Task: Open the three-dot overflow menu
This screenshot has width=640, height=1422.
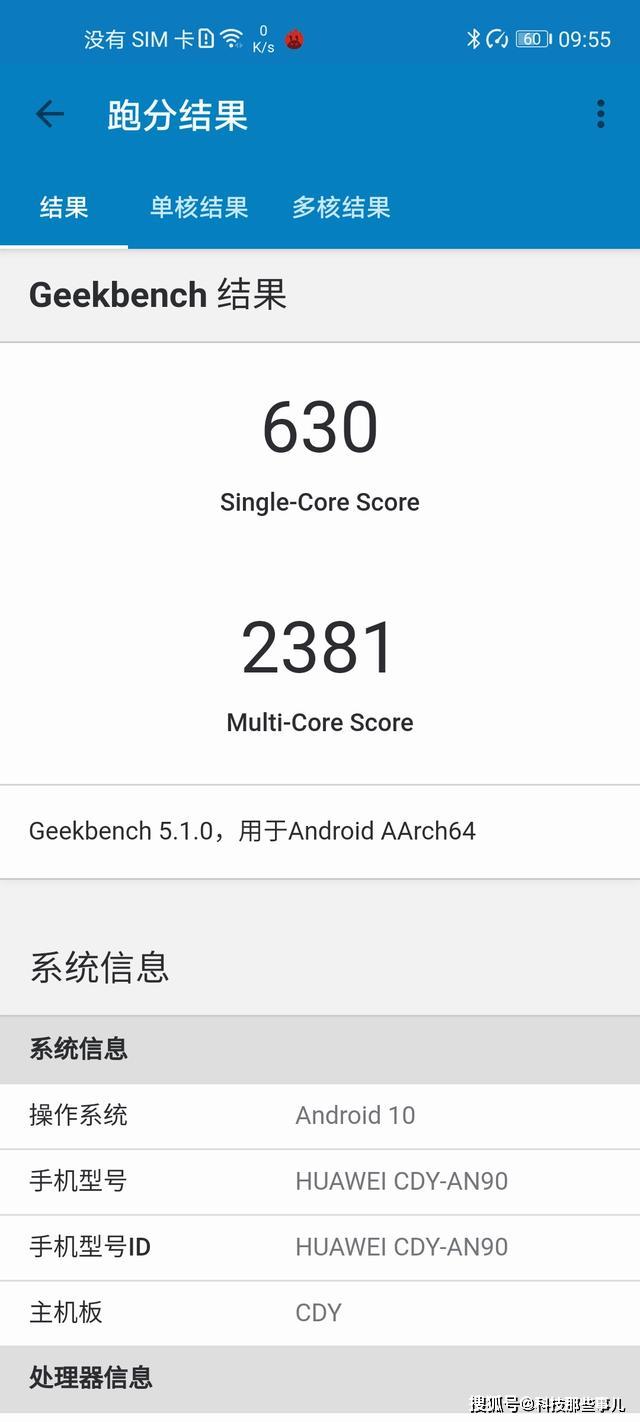Action: point(600,114)
